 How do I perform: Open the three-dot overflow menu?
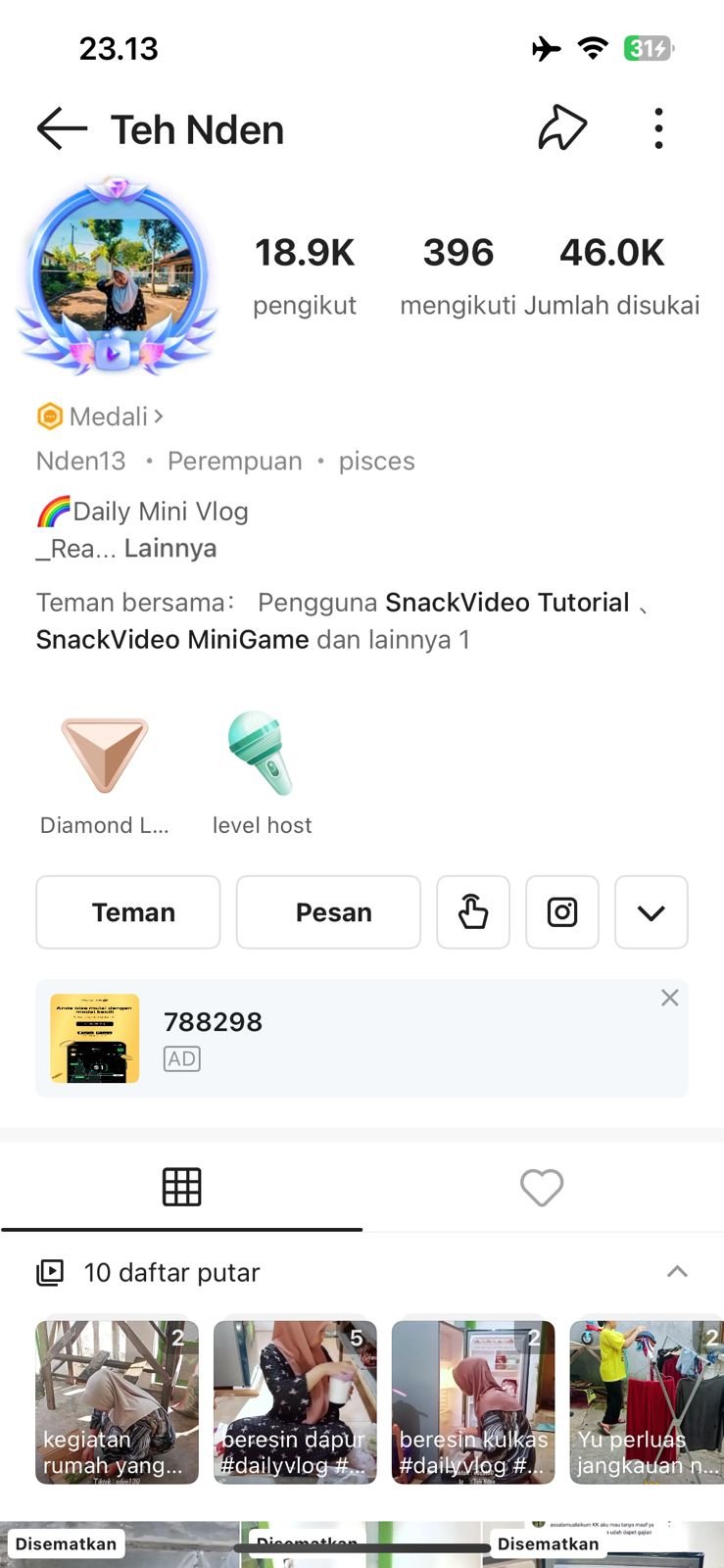[x=658, y=128]
